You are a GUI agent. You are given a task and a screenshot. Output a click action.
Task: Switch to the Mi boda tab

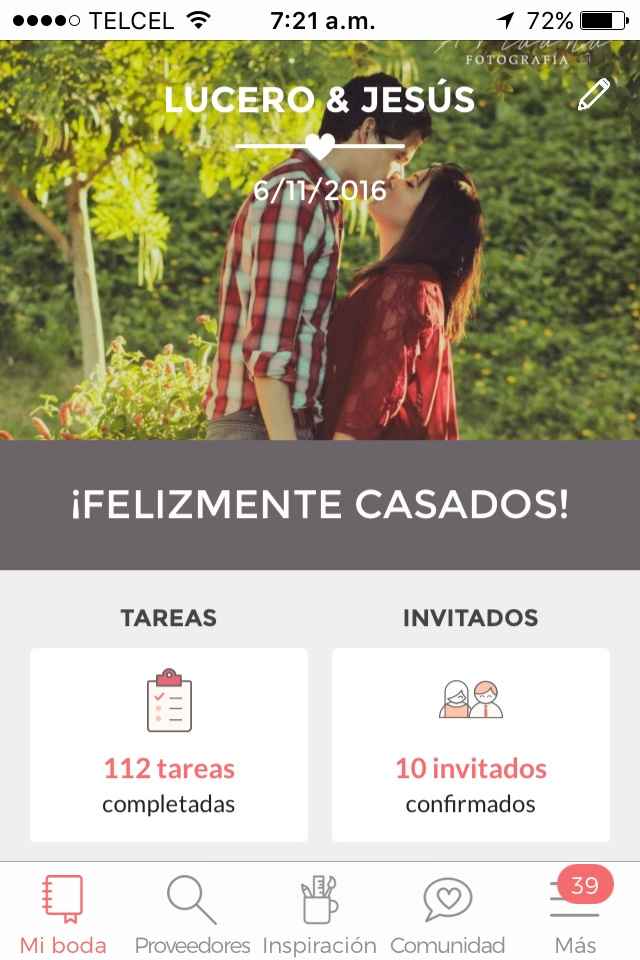(63, 914)
